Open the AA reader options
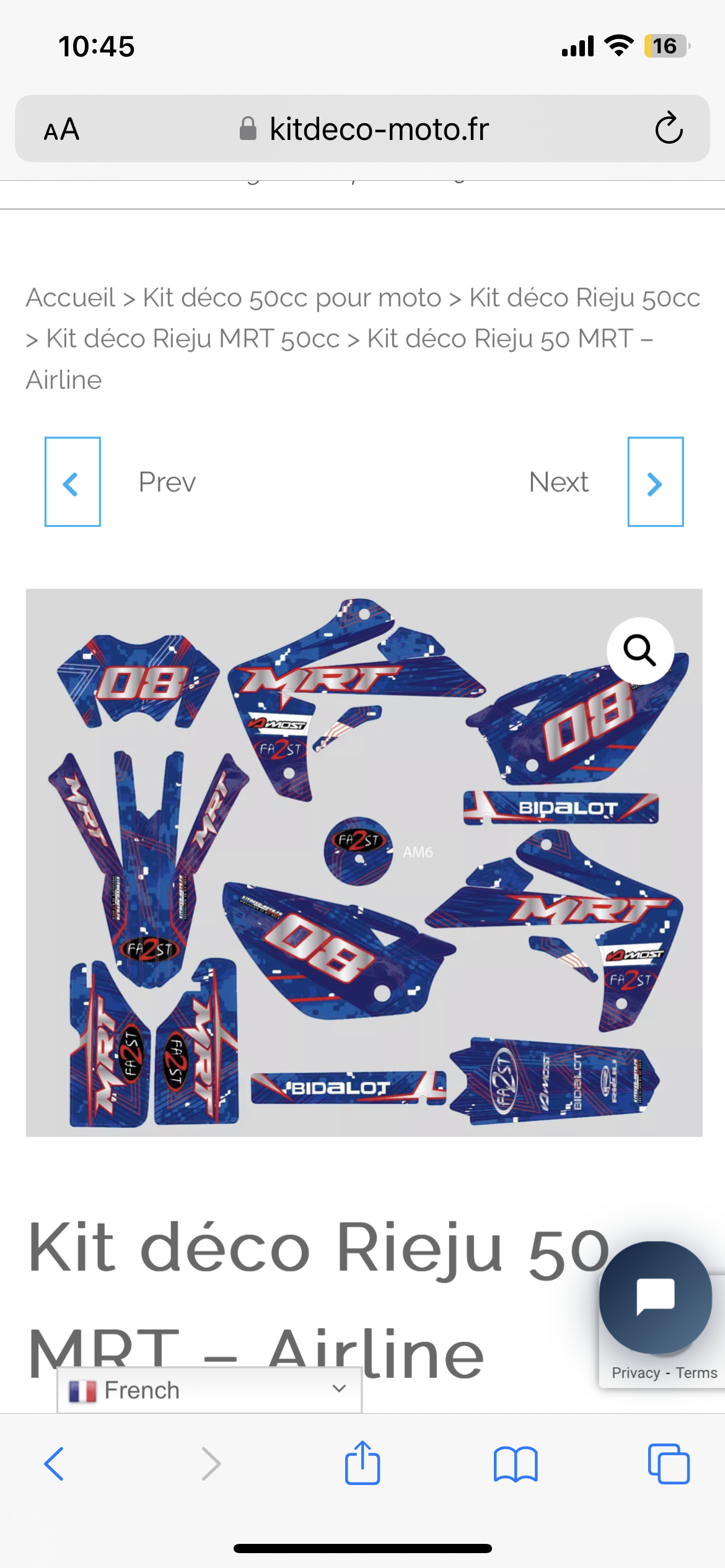This screenshot has height=1568, width=725. coord(61,129)
